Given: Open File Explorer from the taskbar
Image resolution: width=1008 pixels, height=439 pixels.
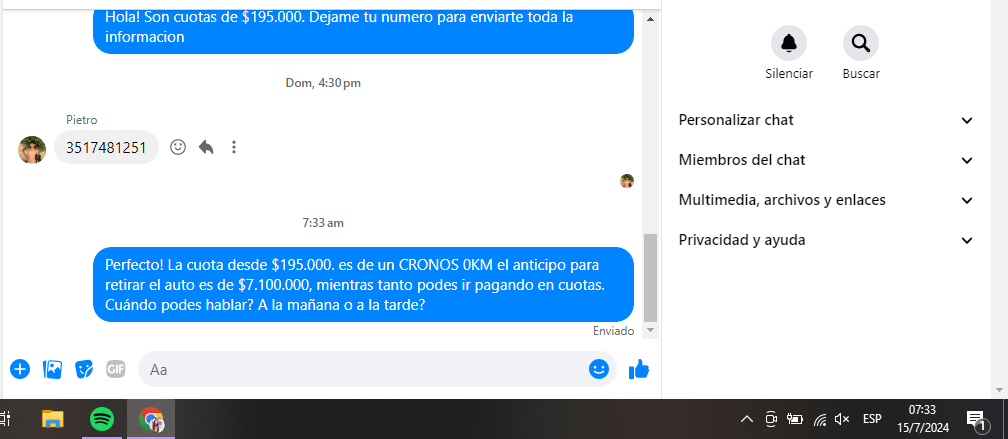Looking at the screenshot, I should pyautogui.click(x=52, y=419).
